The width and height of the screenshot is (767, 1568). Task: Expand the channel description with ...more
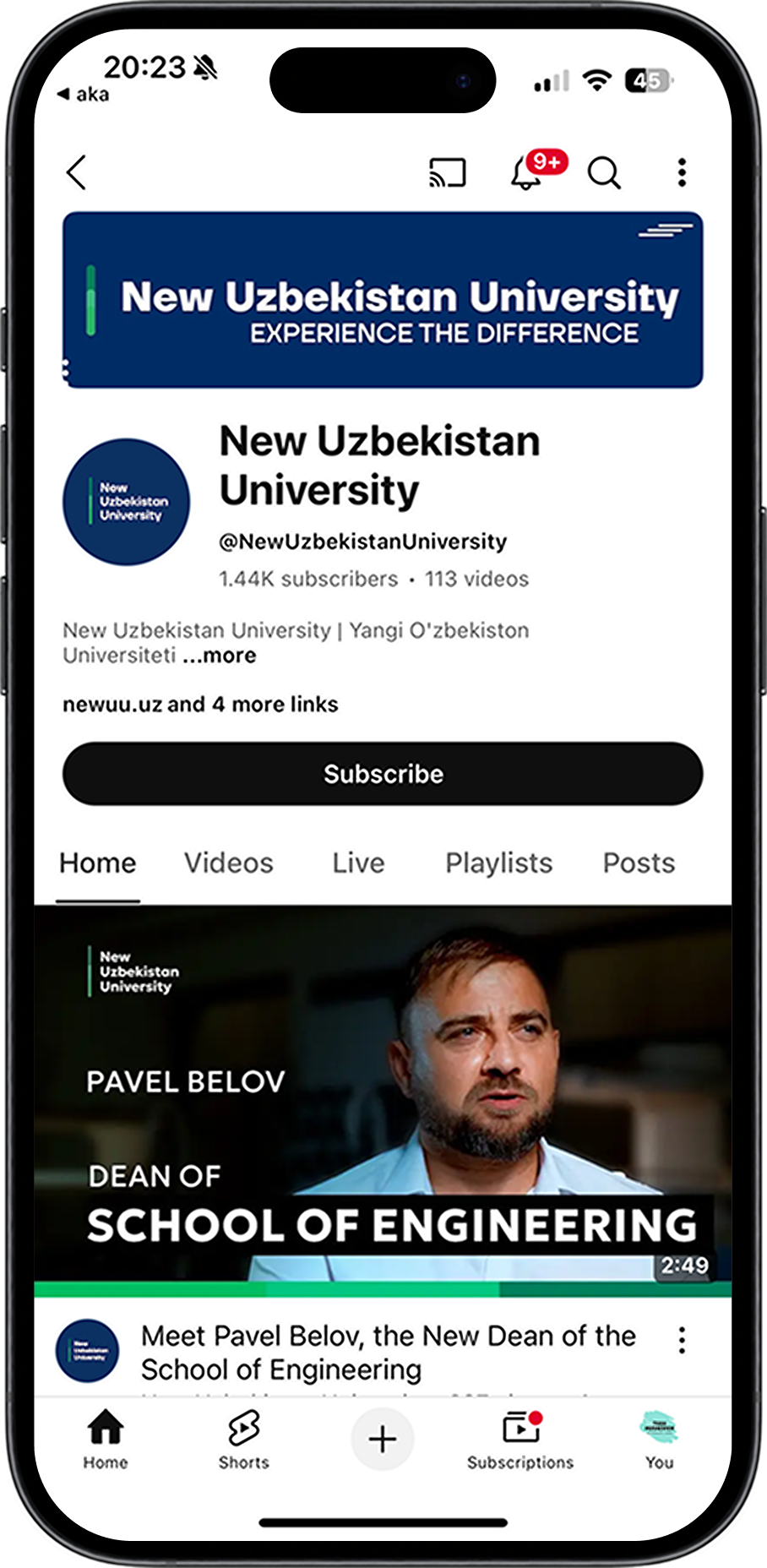pos(220,656)
